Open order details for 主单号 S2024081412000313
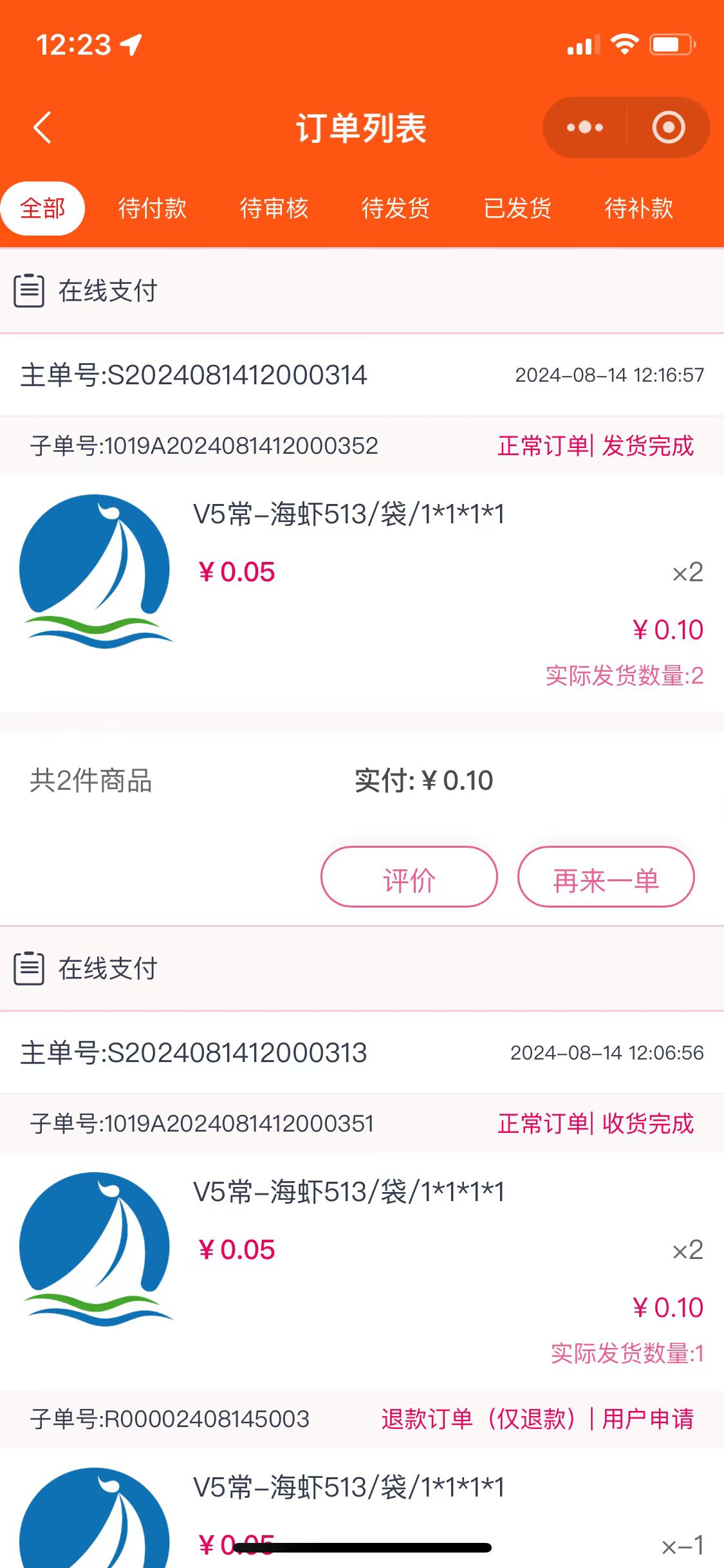 [x=193, y=1053]
